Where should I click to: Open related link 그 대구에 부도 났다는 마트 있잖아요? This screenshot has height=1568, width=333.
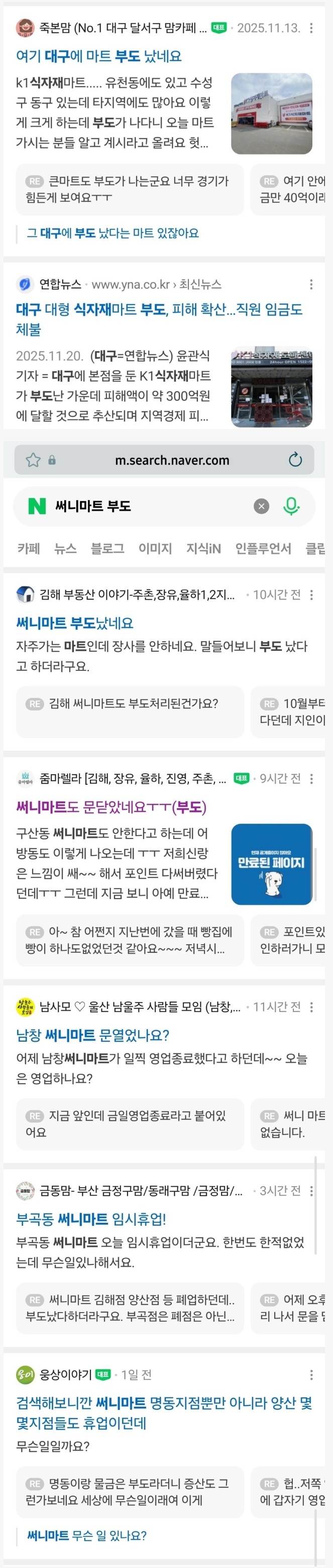coord(113,233)
